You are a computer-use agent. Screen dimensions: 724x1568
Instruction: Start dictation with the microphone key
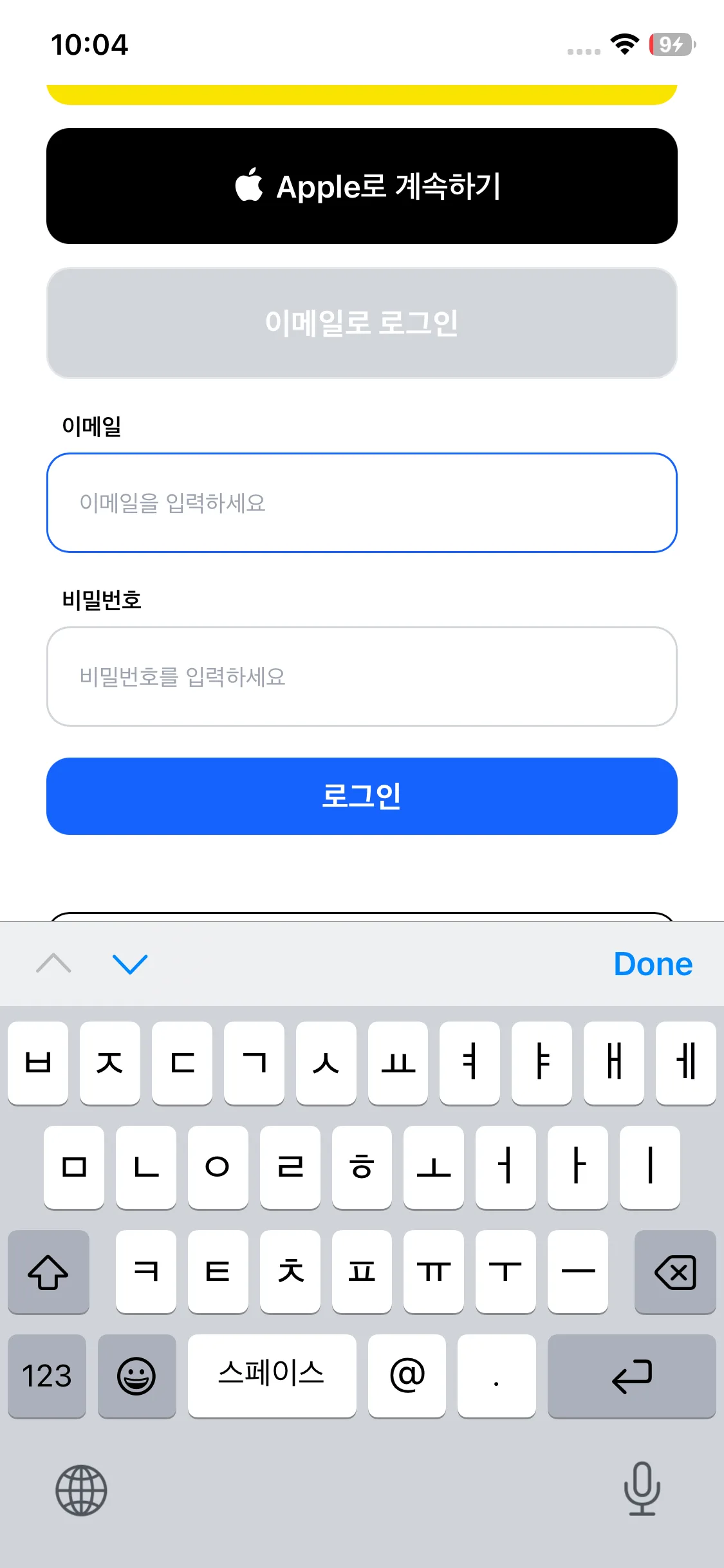point(642,1489)
